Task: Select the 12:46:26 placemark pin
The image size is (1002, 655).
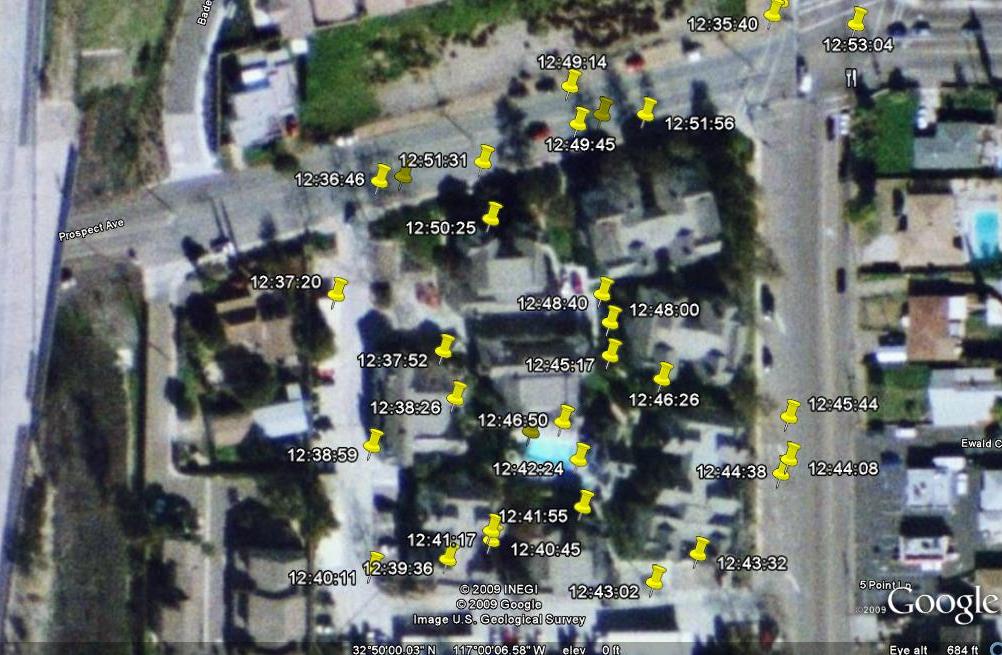Action: coord(663,374)
